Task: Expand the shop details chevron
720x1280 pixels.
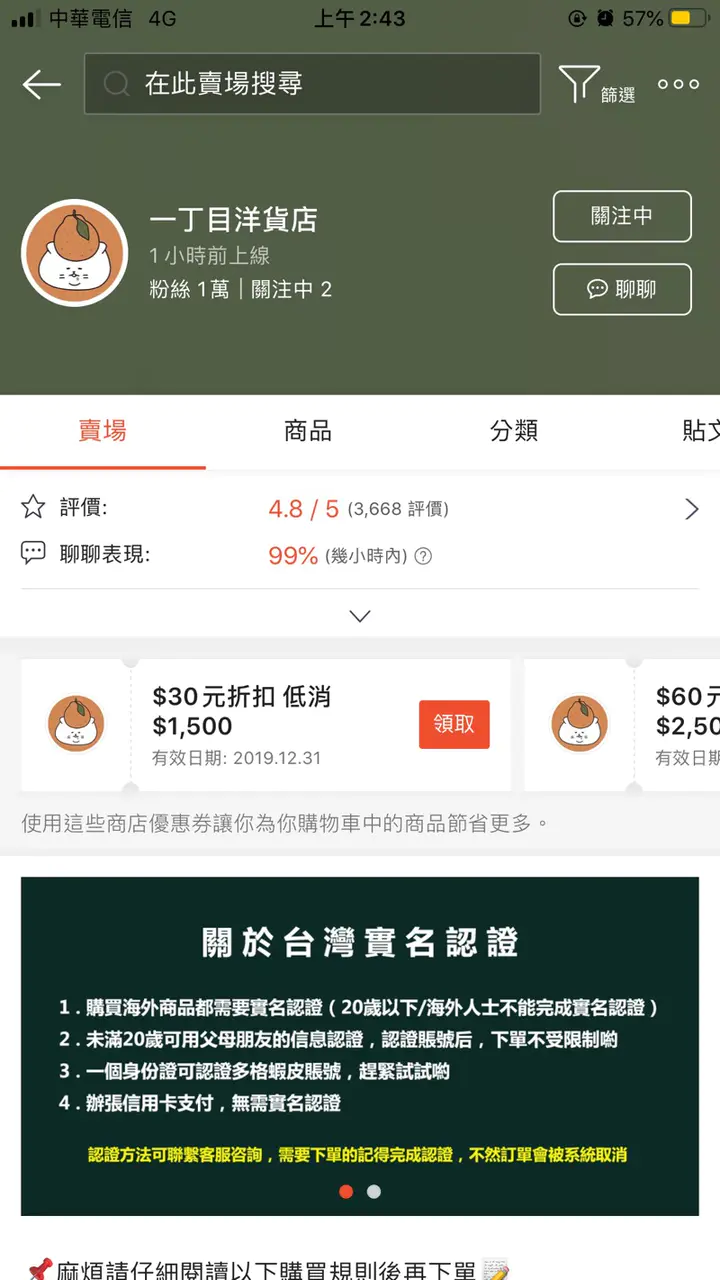Action: point(360,616)
